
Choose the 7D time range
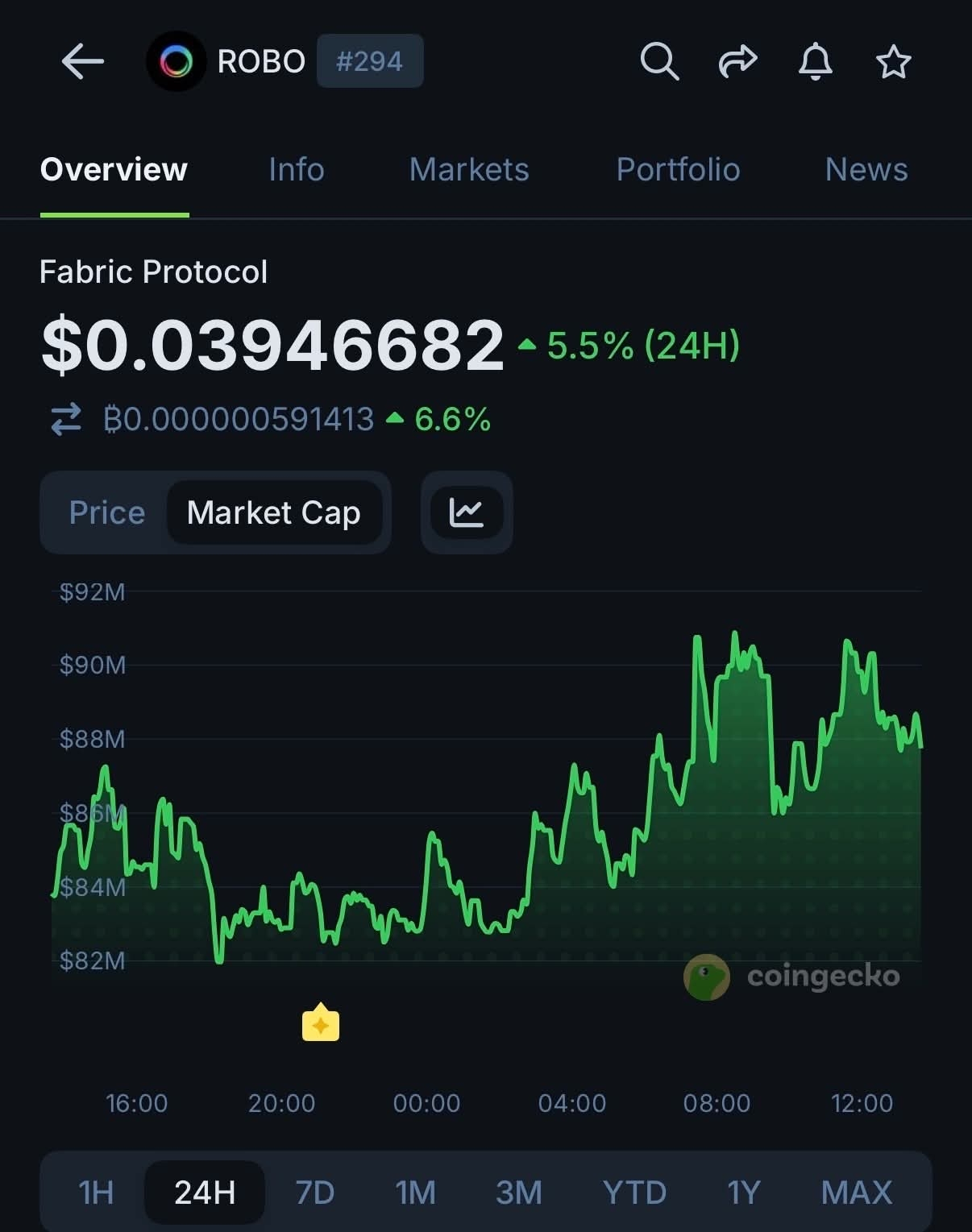[314, 1193]
